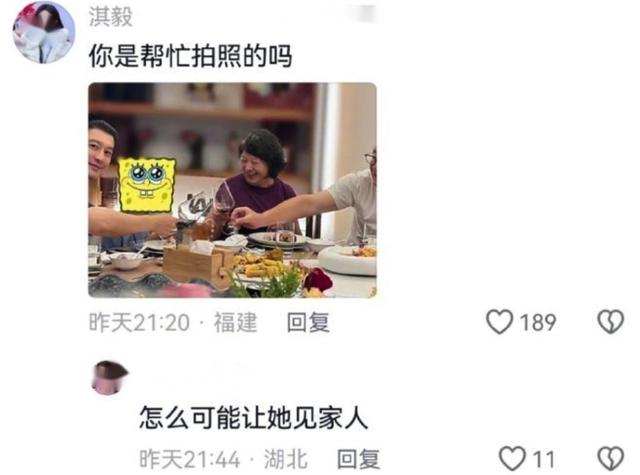Dislike the comment with 189 likes
The image size is (640, 475).
(611, 322)
